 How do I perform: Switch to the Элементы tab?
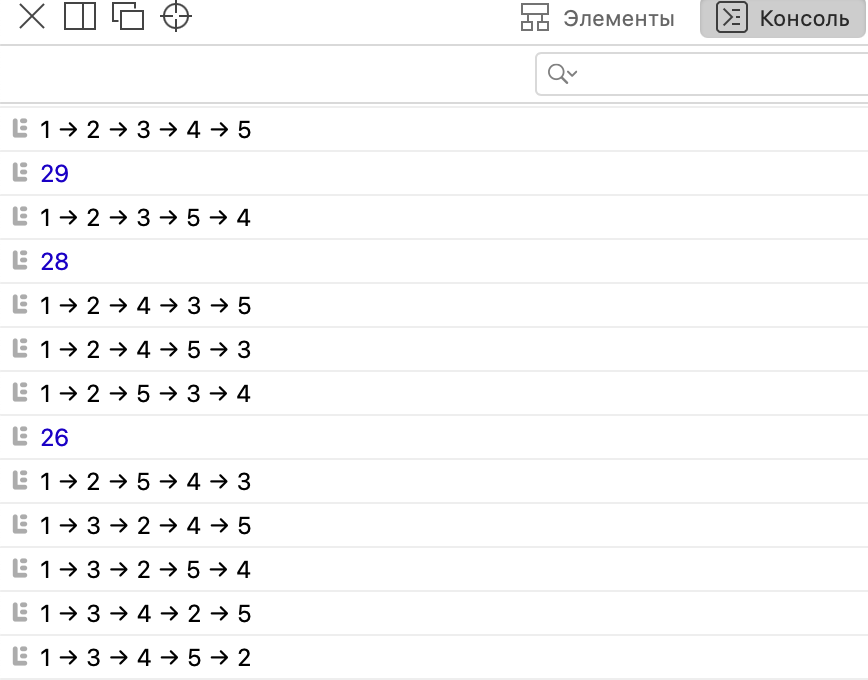pos(598,18)
